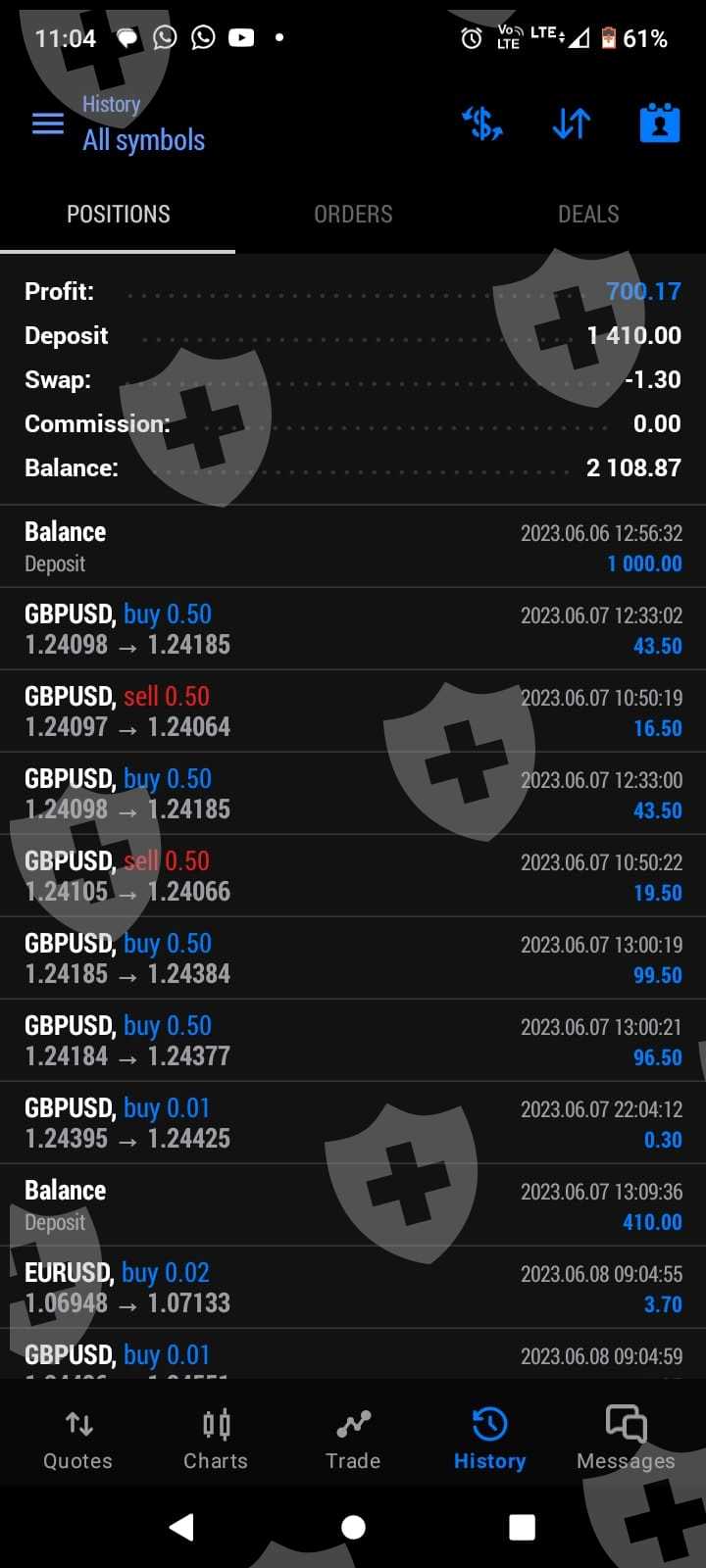This screenshot has height=1568, width=706.
Task: Open the symbol filter icon
Action: 482,124
